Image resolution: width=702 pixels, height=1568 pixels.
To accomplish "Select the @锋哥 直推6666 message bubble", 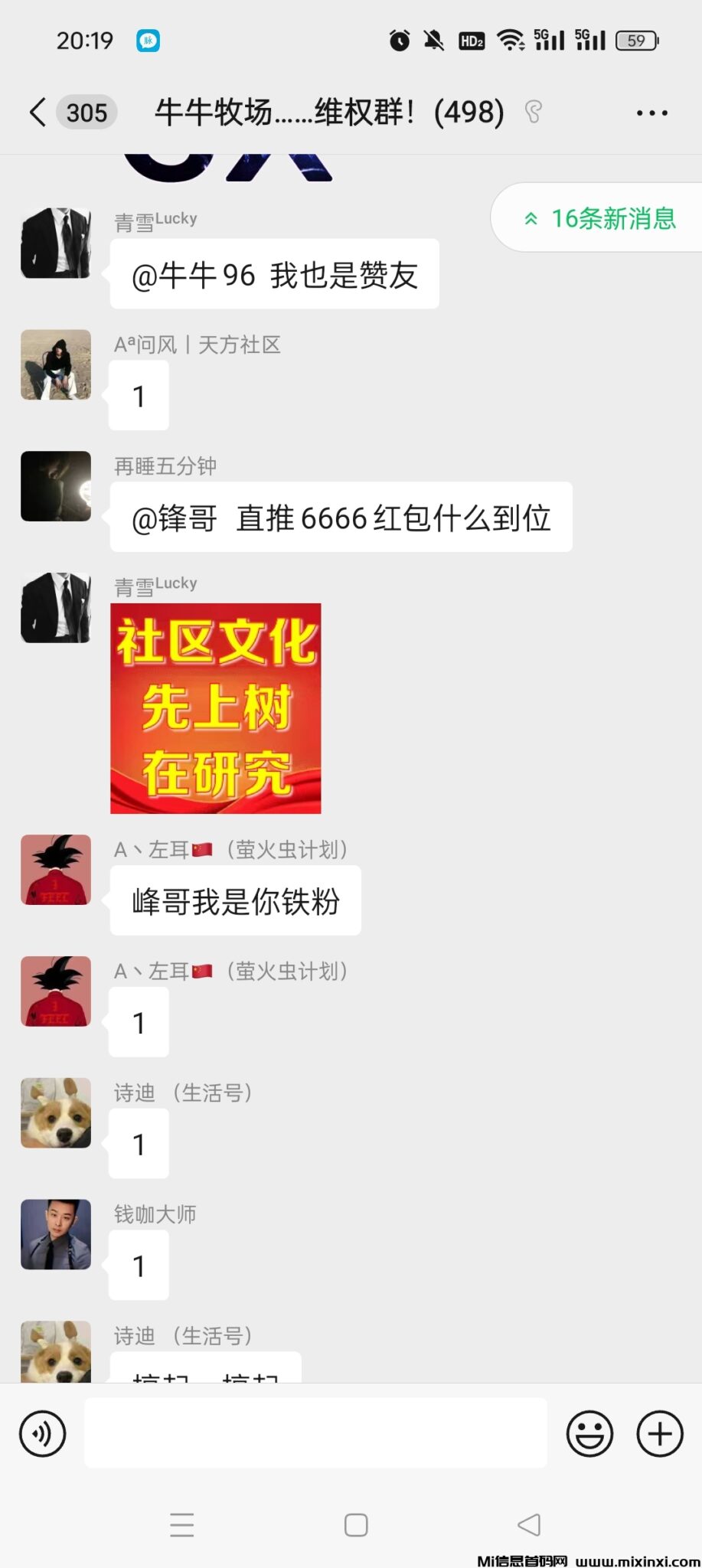I will click(341, 518).
